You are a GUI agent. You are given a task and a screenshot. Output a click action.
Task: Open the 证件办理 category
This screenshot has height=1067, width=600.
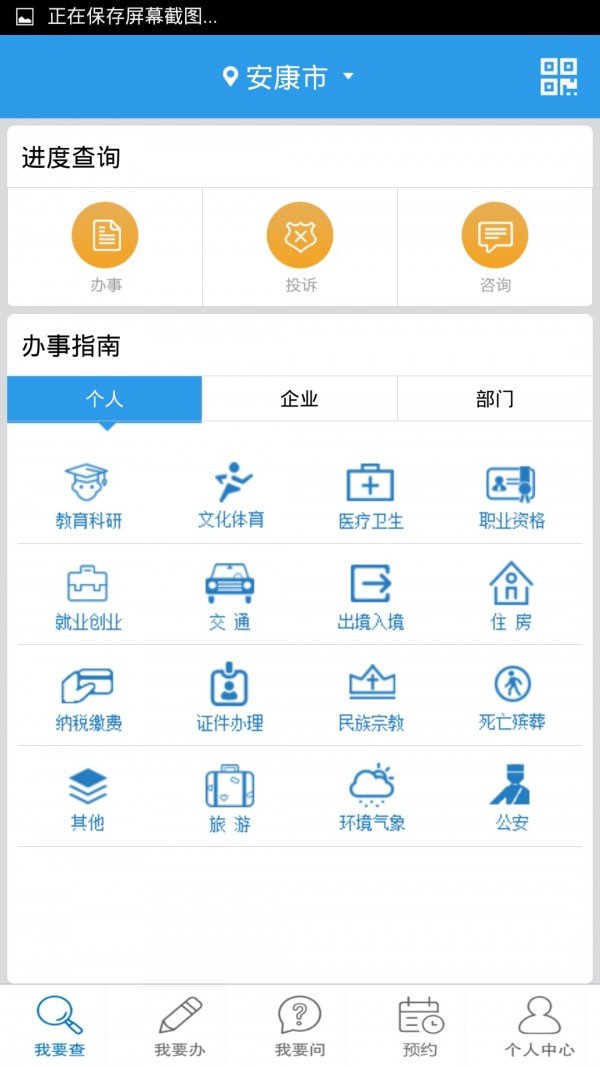tap(229, 697)
